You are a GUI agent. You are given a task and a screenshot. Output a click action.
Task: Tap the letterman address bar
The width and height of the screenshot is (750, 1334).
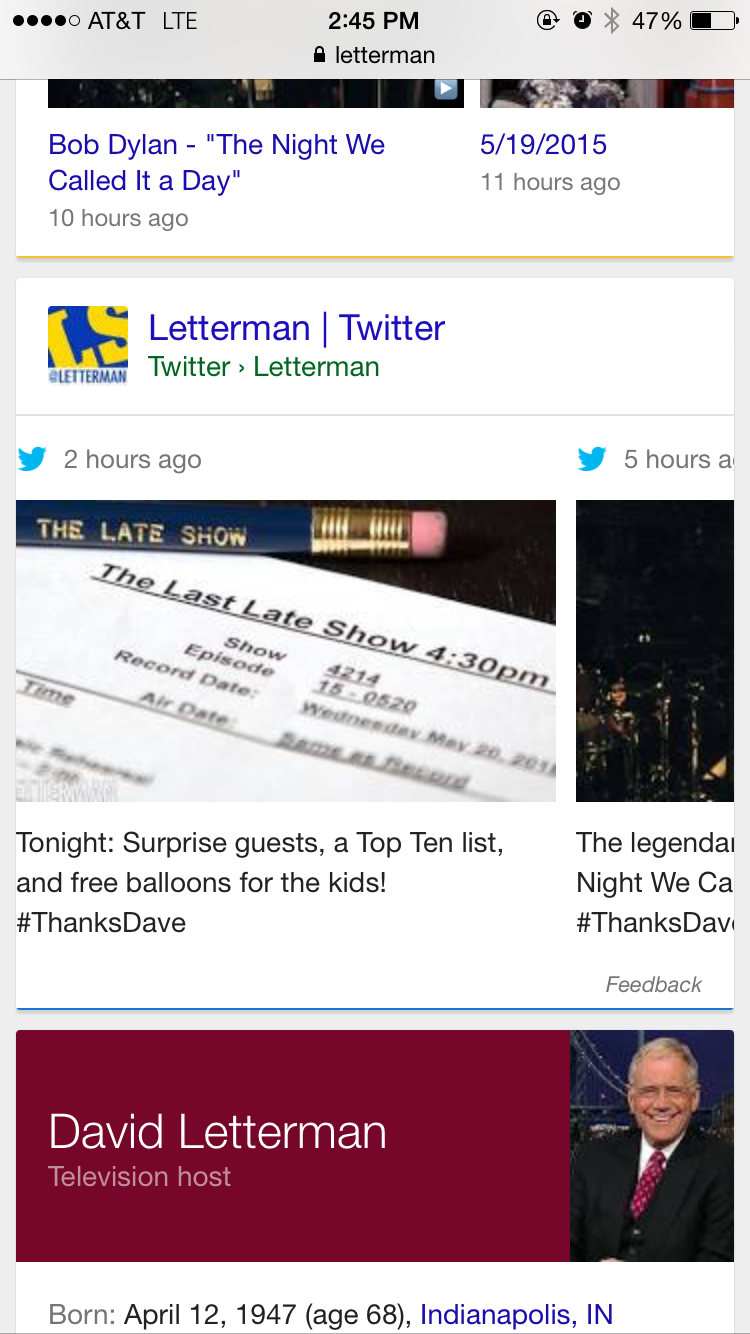[375, 55]
